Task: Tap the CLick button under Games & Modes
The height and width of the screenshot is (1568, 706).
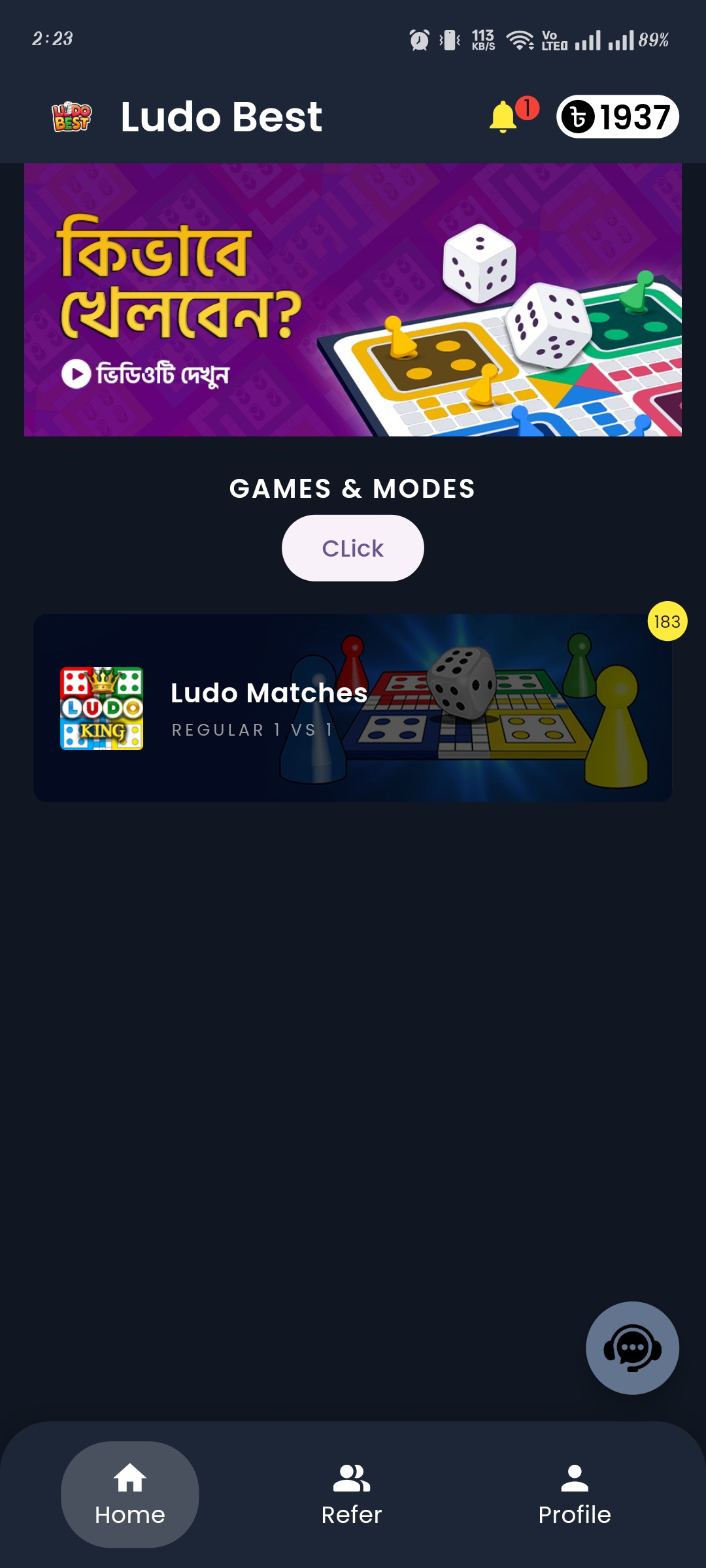Action: click(x=353, y=548)
